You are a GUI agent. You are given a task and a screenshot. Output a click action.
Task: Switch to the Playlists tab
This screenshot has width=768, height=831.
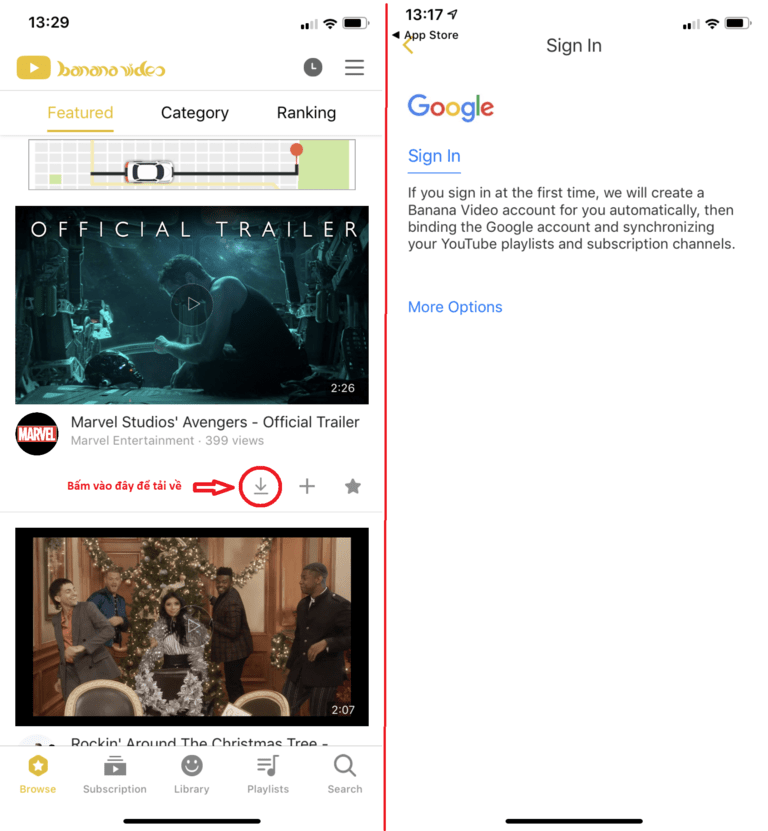pyautogui.click(x=267, y=774)
